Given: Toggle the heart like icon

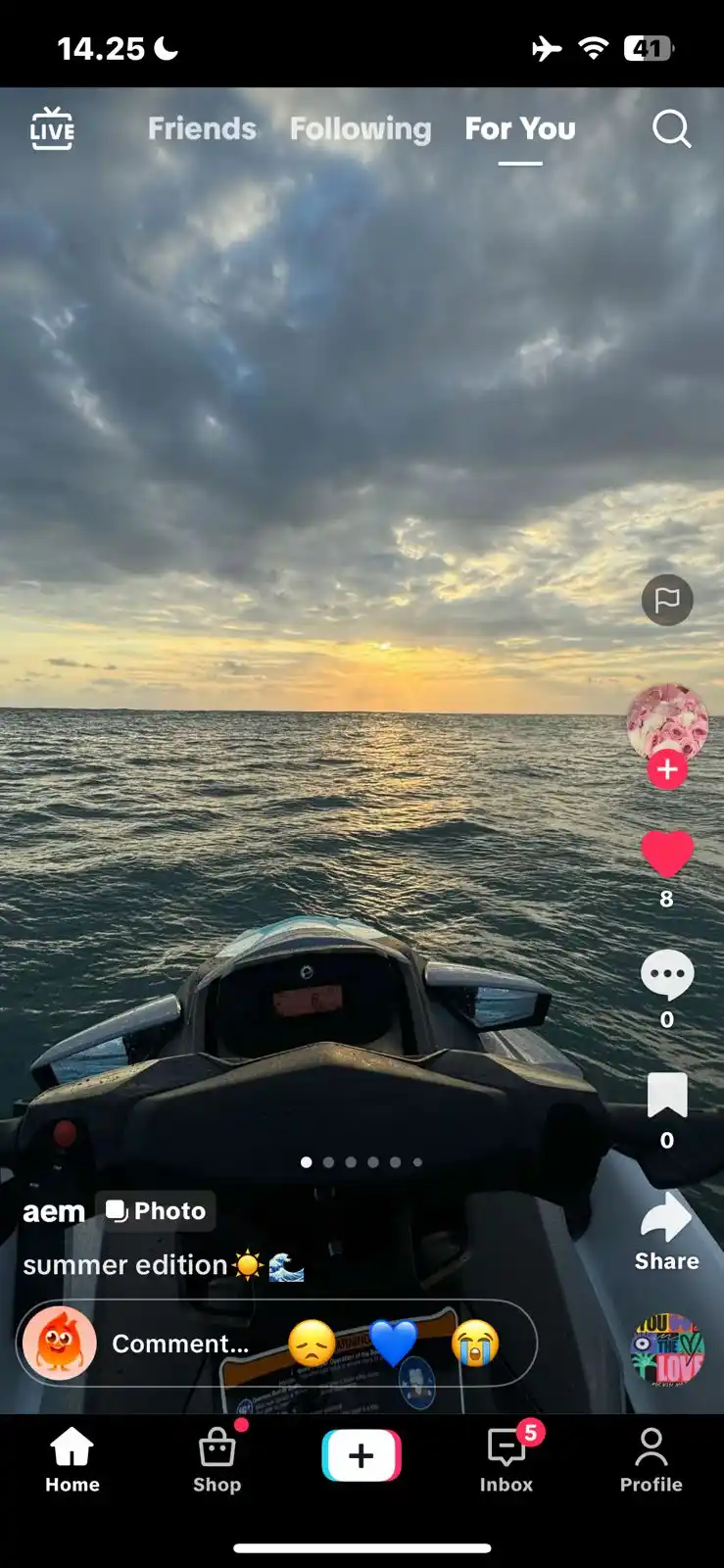Looking at the screenshot, I should point(667,855).
